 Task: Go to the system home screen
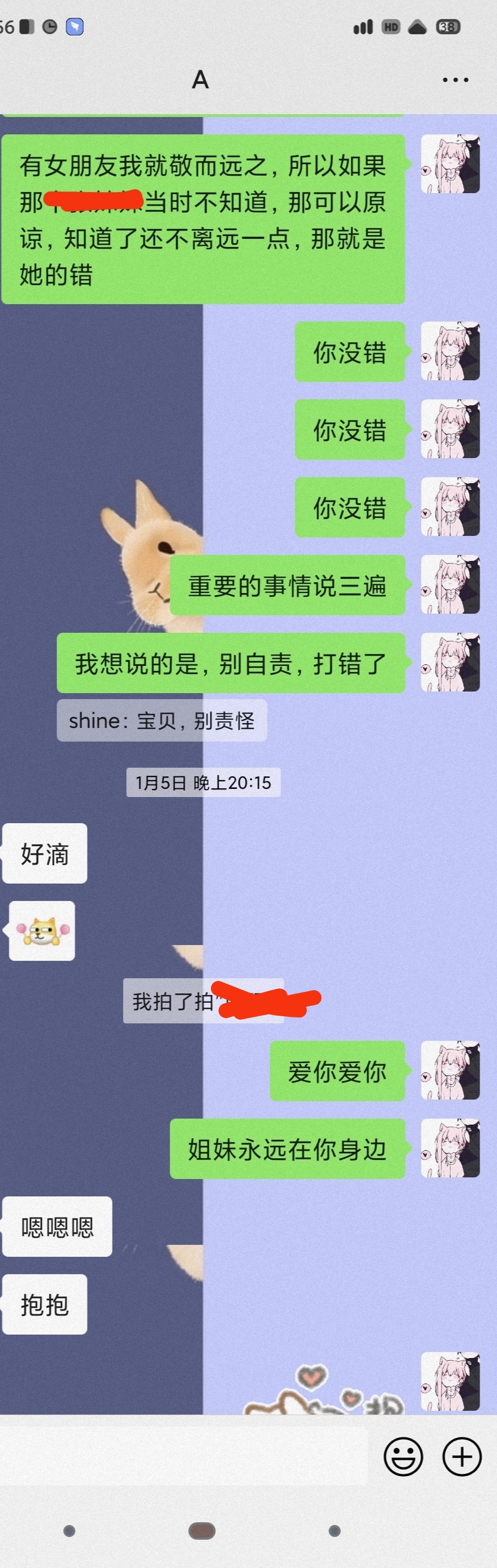pyautogui.click(x=202, y=1530)
